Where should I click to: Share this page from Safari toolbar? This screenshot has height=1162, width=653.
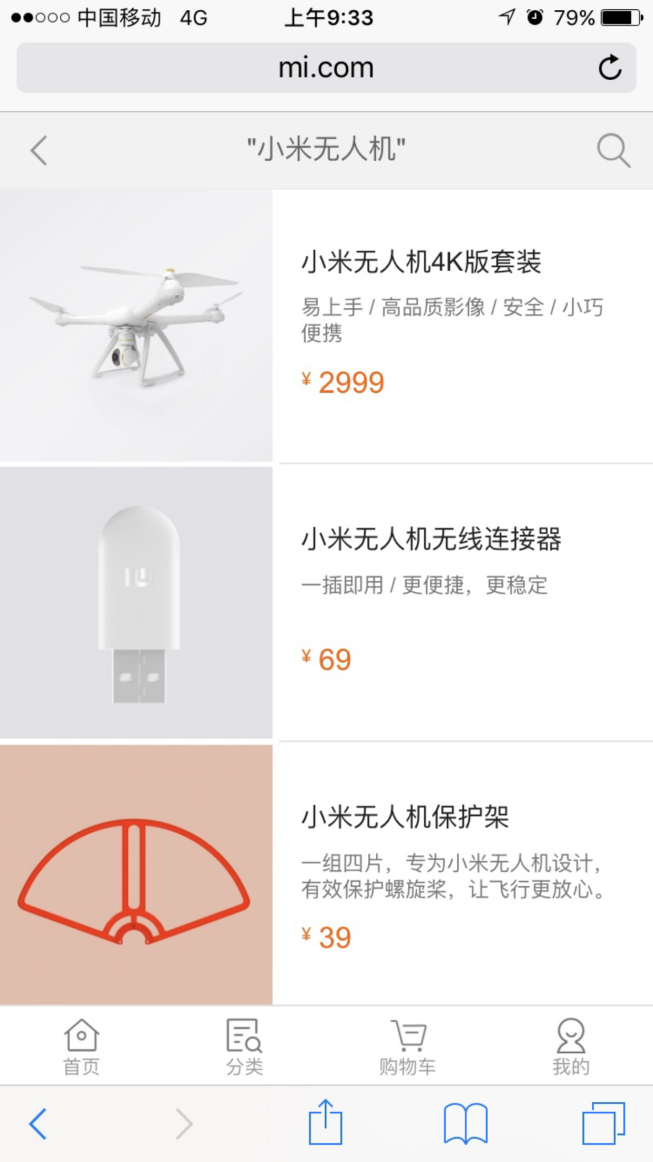[x=325, y=1123]
